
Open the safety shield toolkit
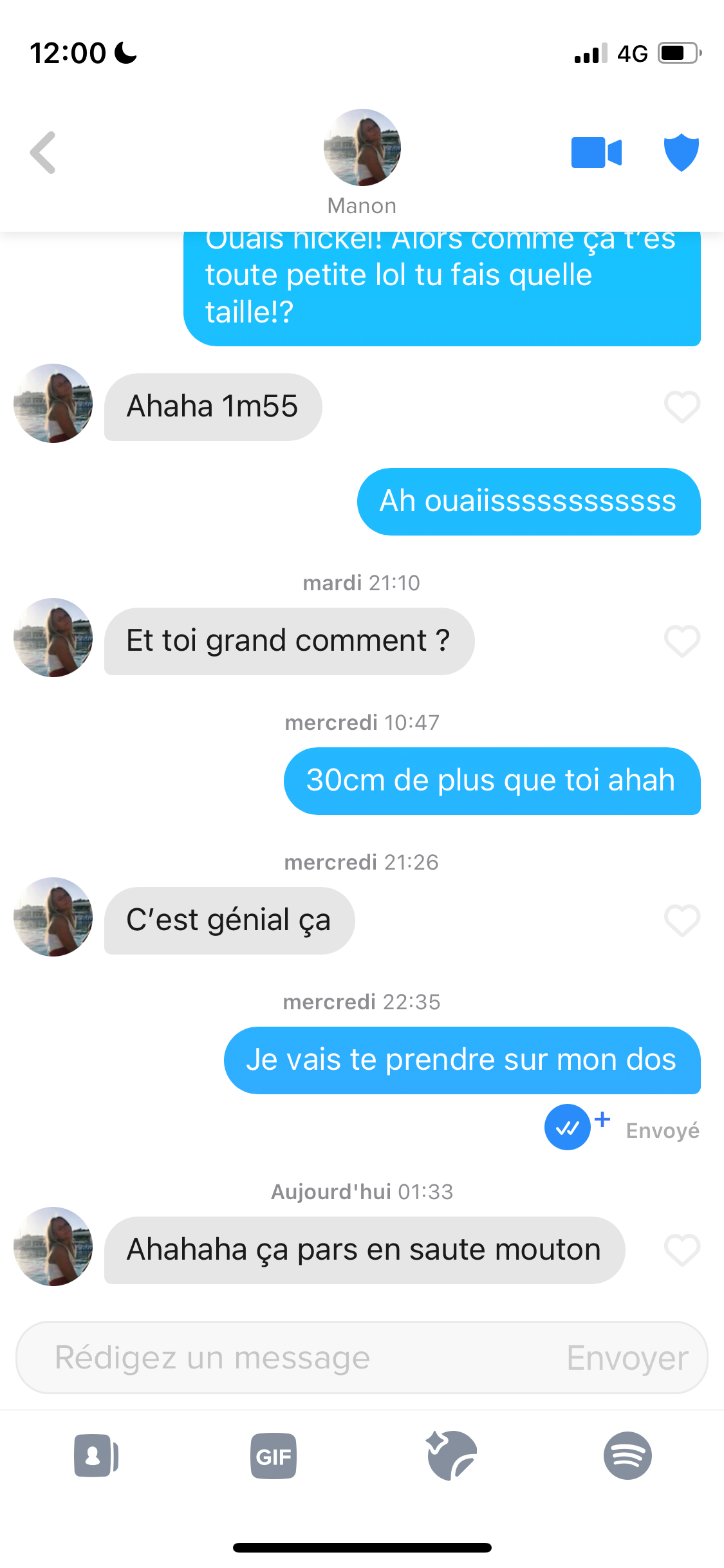tap(681, 153)
